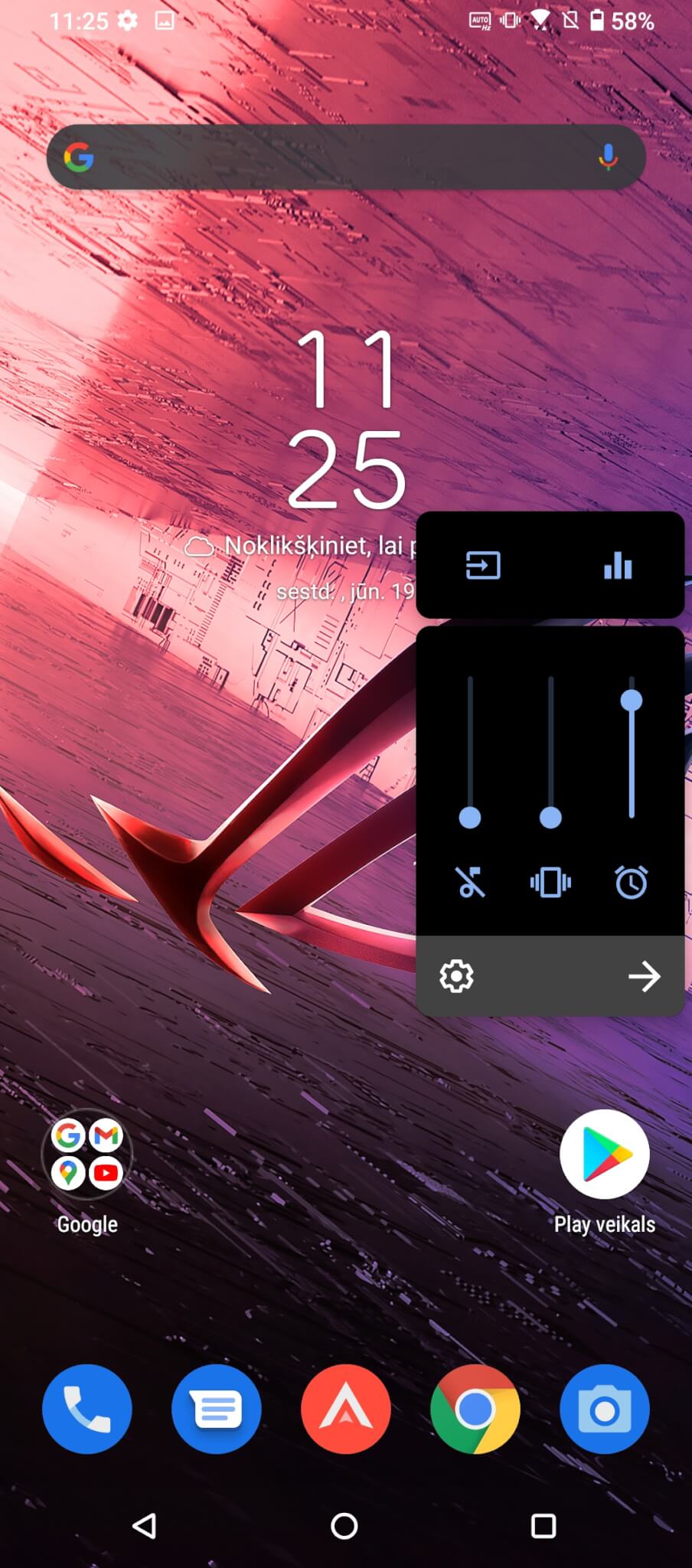Open the Phone dialer app
The width and height of the screenshot is (692, 1568).
[87, 1409]
